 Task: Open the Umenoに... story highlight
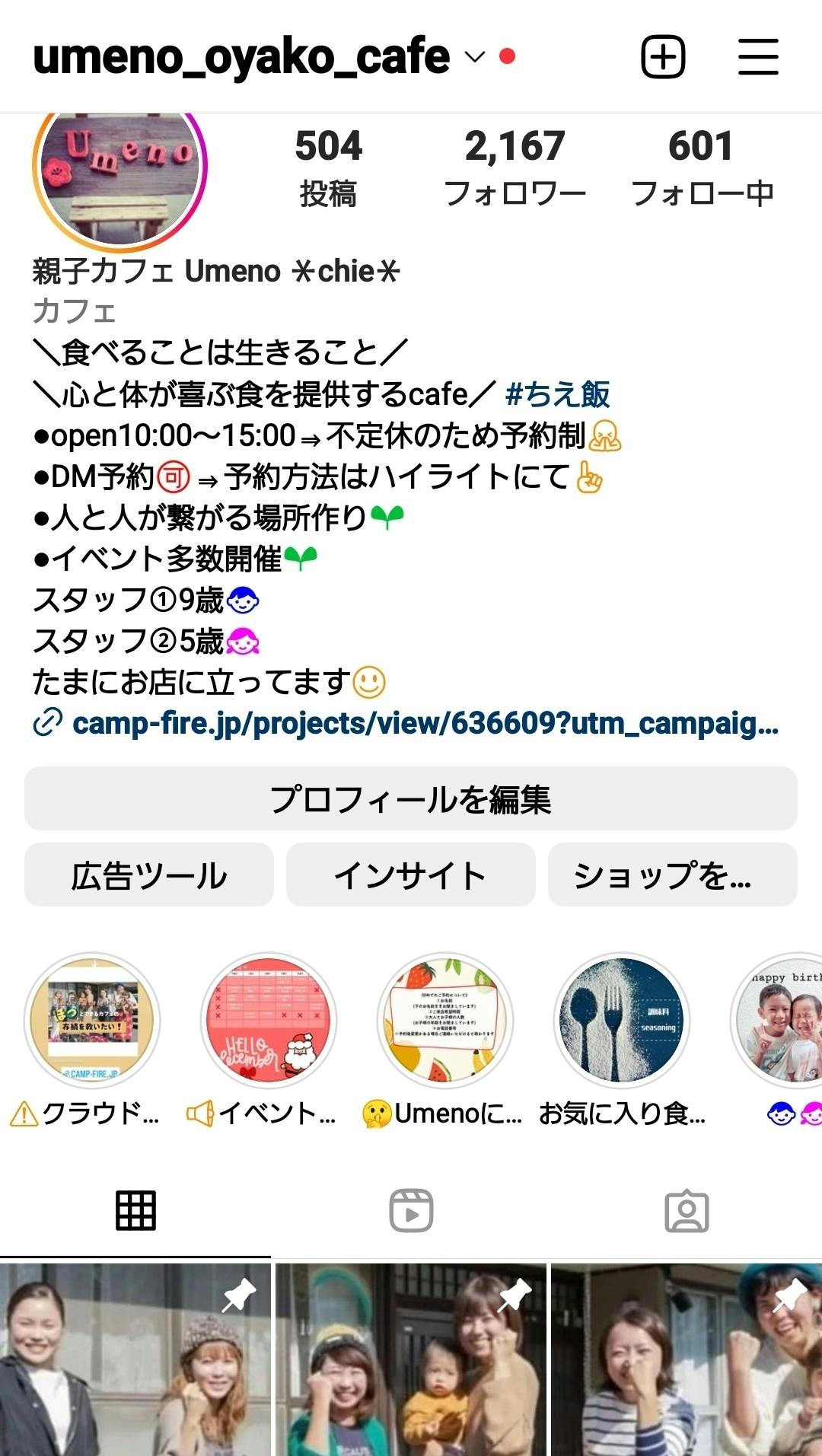coord(445,1020)
